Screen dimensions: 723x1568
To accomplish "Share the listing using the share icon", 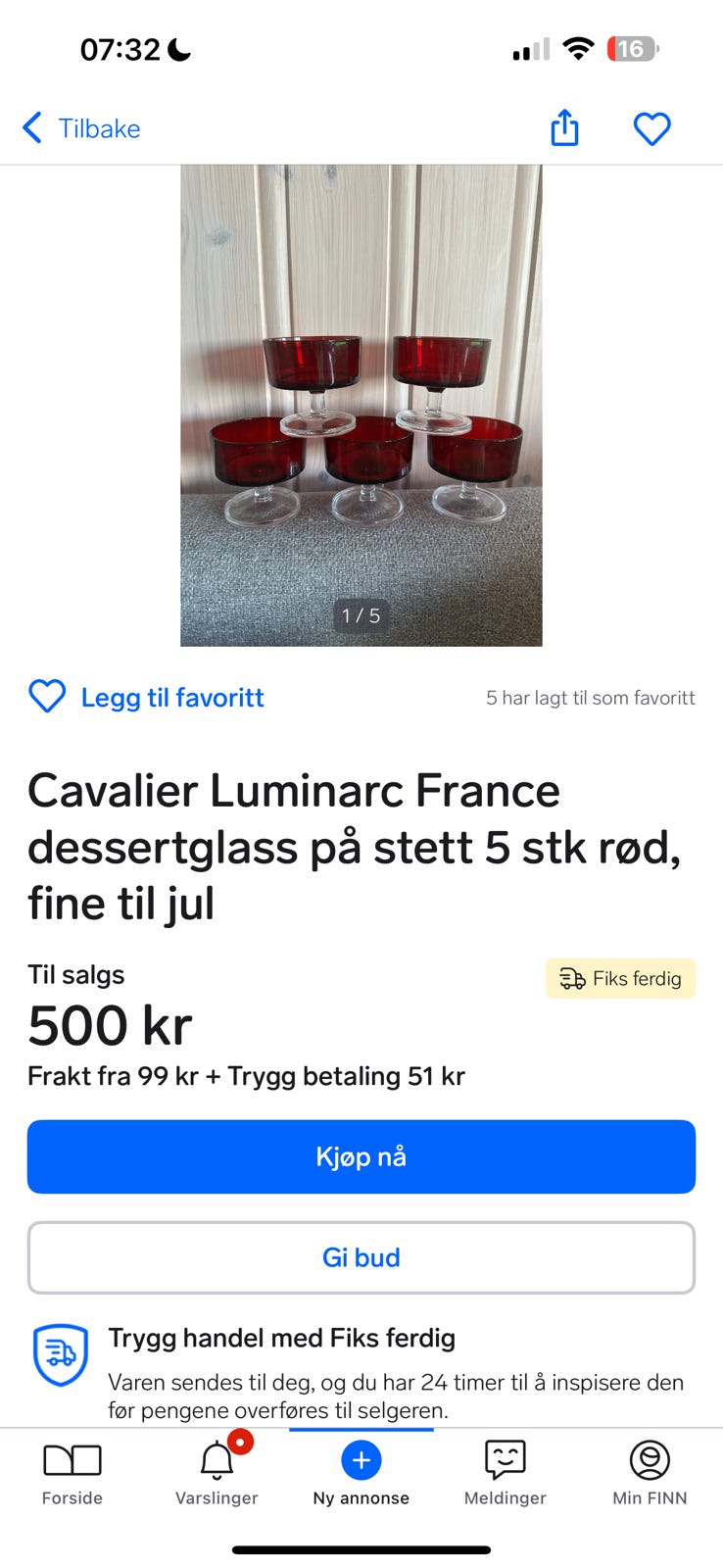I will [564, 127].
